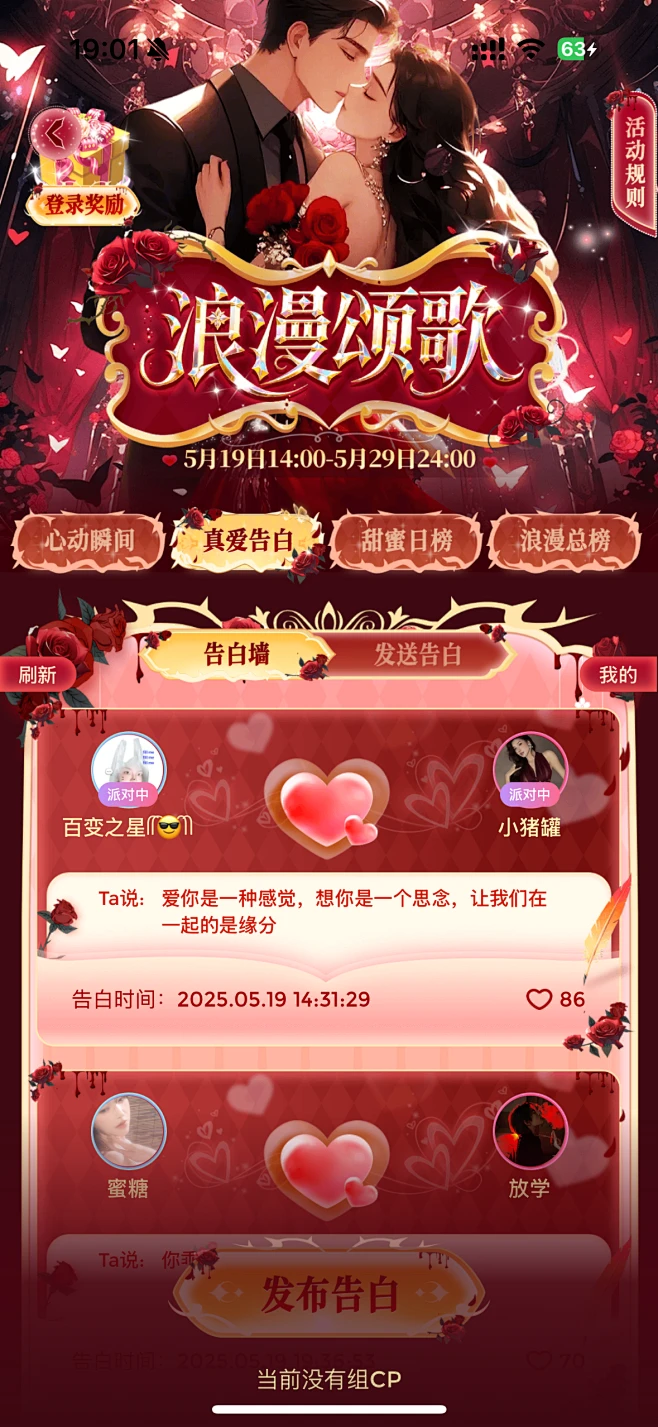Tap the 刷新 refresh button
Viewport: 658px width, 1427px height.
(x=37, y=674)
